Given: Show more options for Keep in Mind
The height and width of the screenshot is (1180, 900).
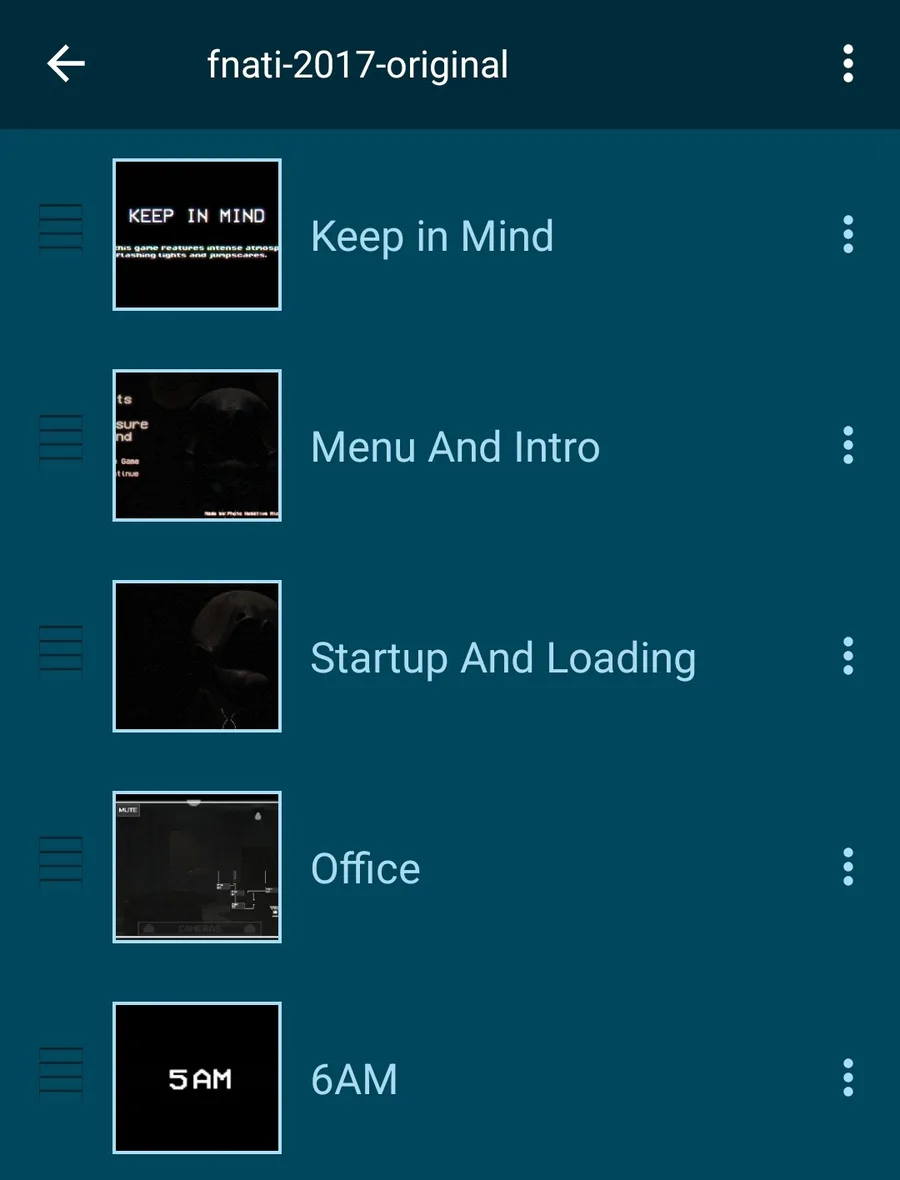Looking at the screenshot, I should coord(848,235).
